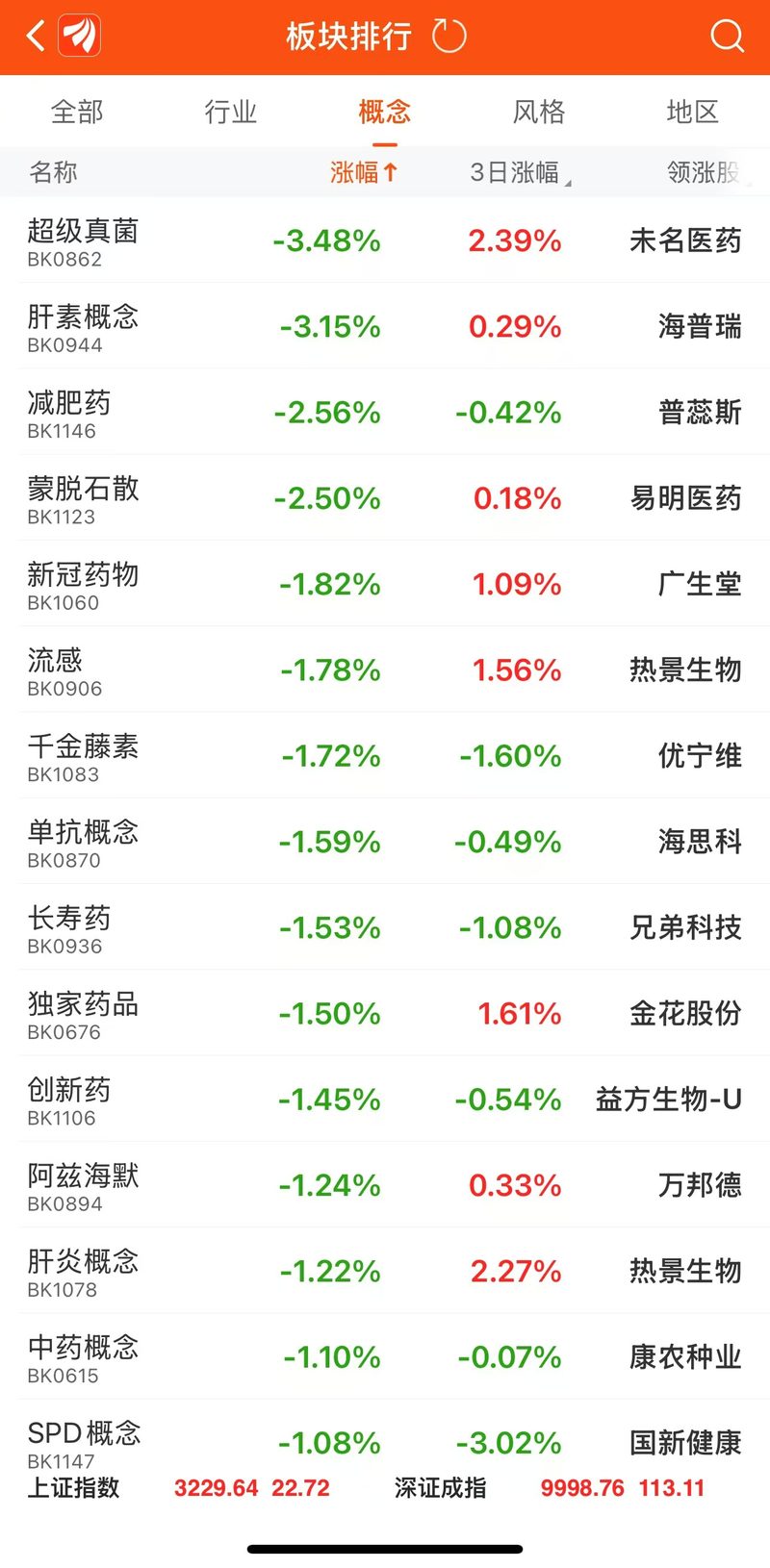Open the 超级真菌 sector row
This screenshot has width=770, height=1568.
tap(385, 240)
